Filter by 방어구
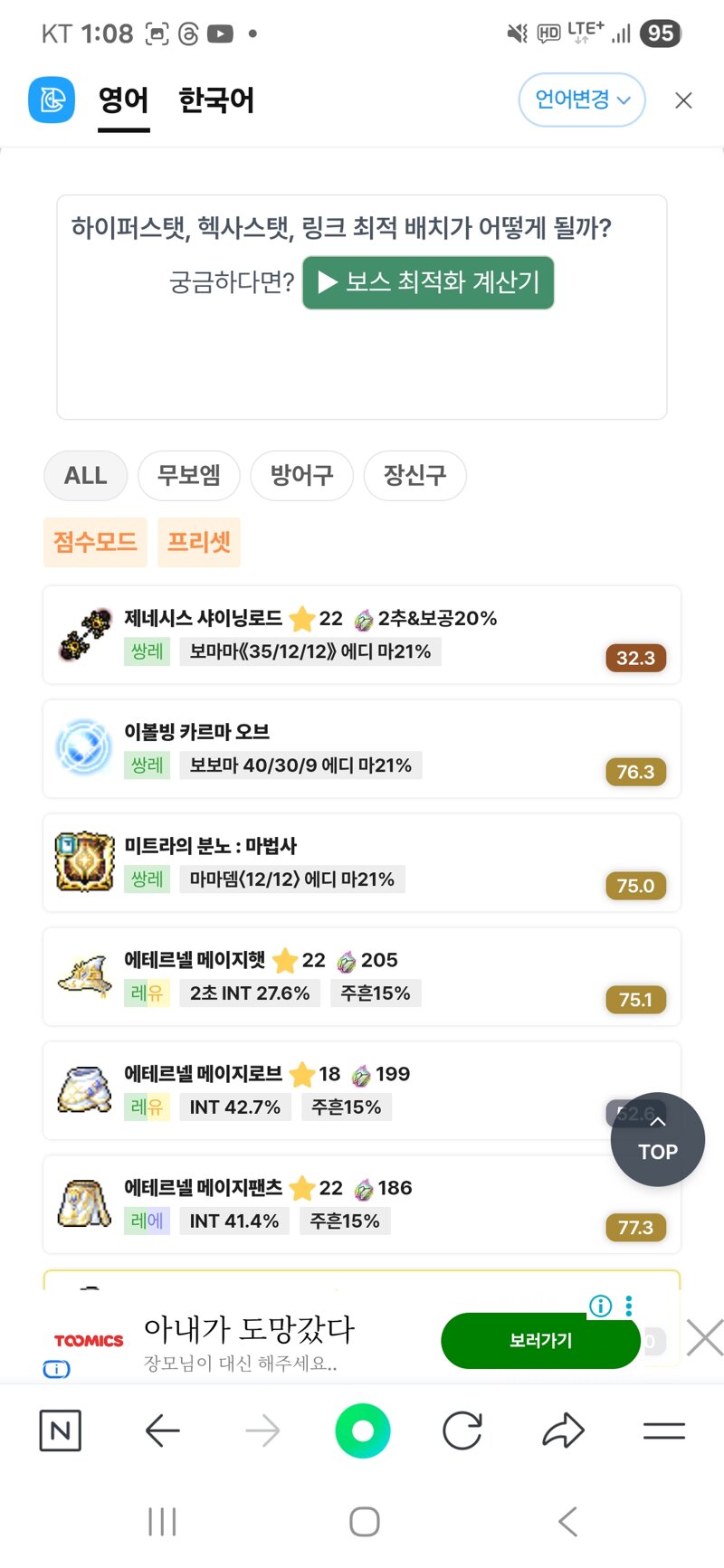Screen dimensions: 724x1568 tap(301, 475)
